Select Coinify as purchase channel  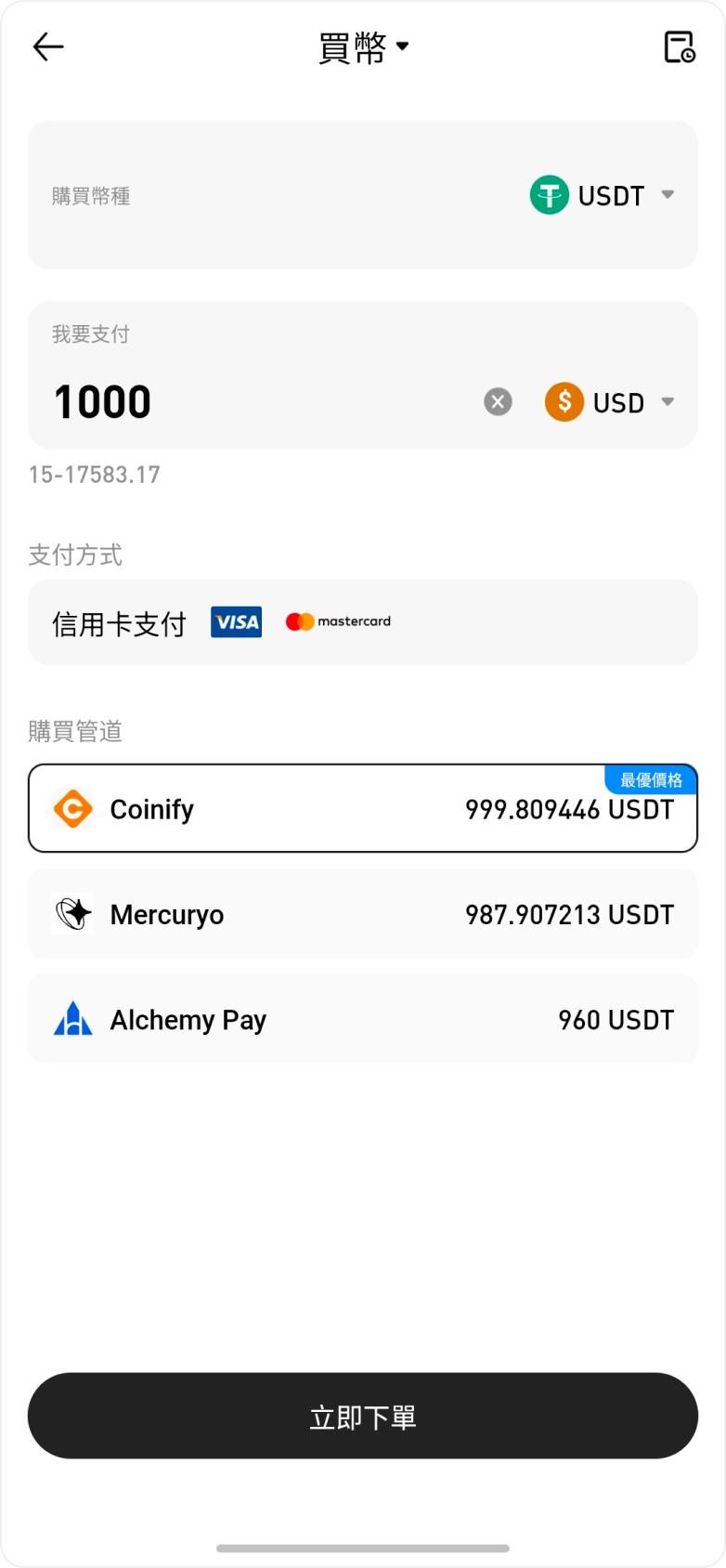[x=362, y=809]
